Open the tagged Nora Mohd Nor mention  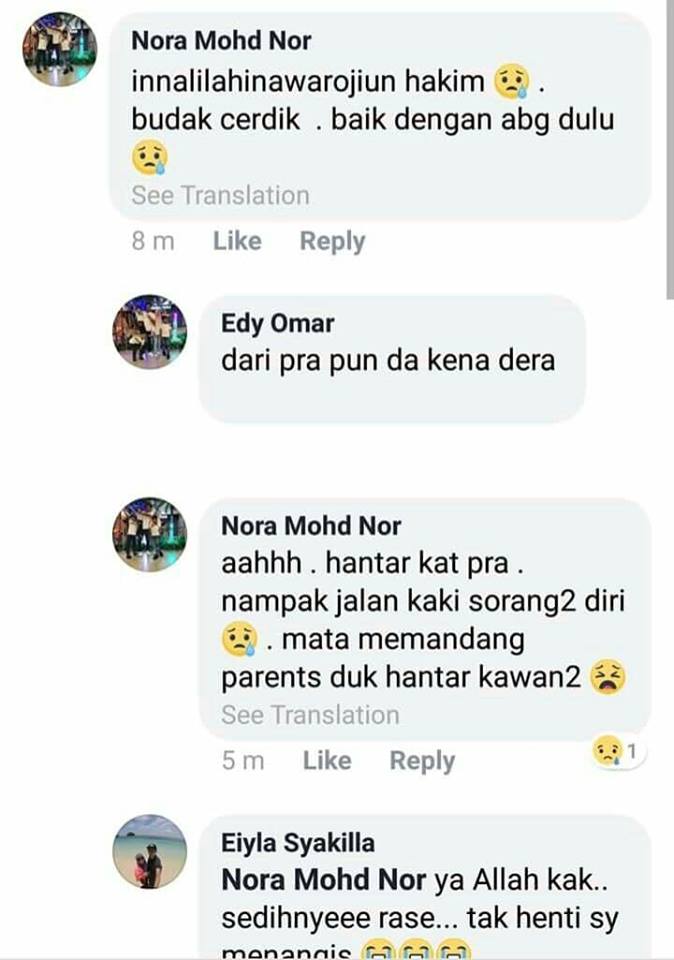coord(323,881)
